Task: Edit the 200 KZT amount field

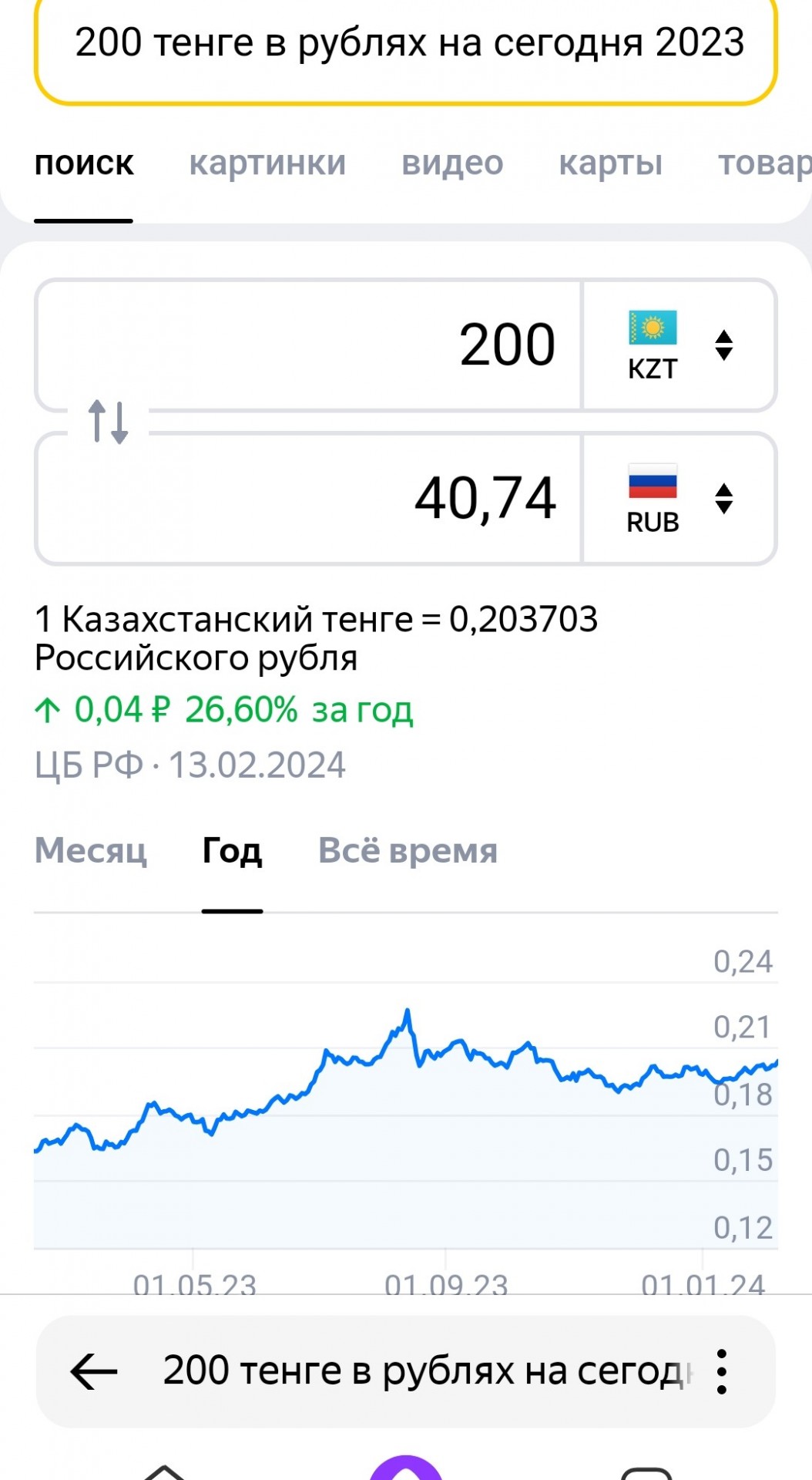Action: tap(309, 345)
